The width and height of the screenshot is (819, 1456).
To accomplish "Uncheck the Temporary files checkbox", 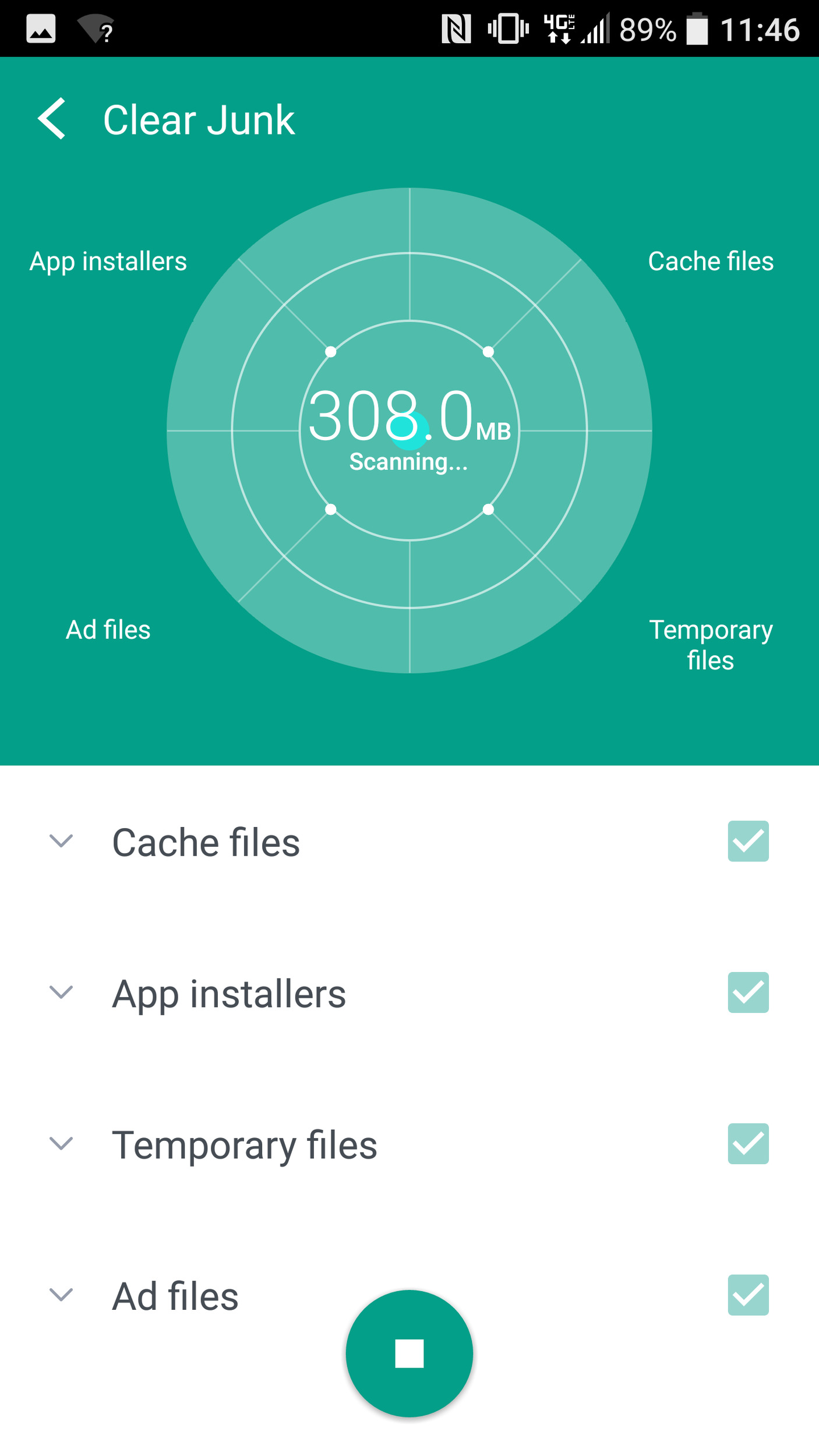I will coord(747,1143).
